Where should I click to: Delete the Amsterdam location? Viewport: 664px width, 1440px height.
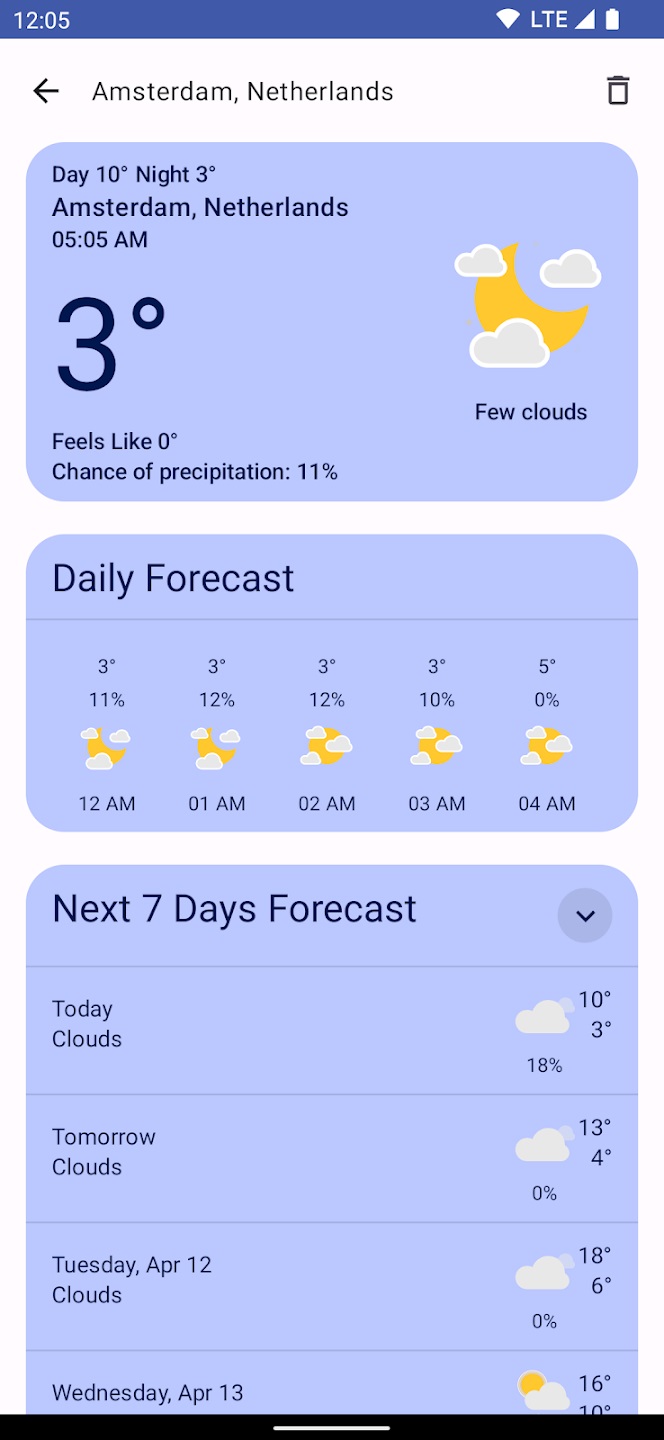coord(618,91)
